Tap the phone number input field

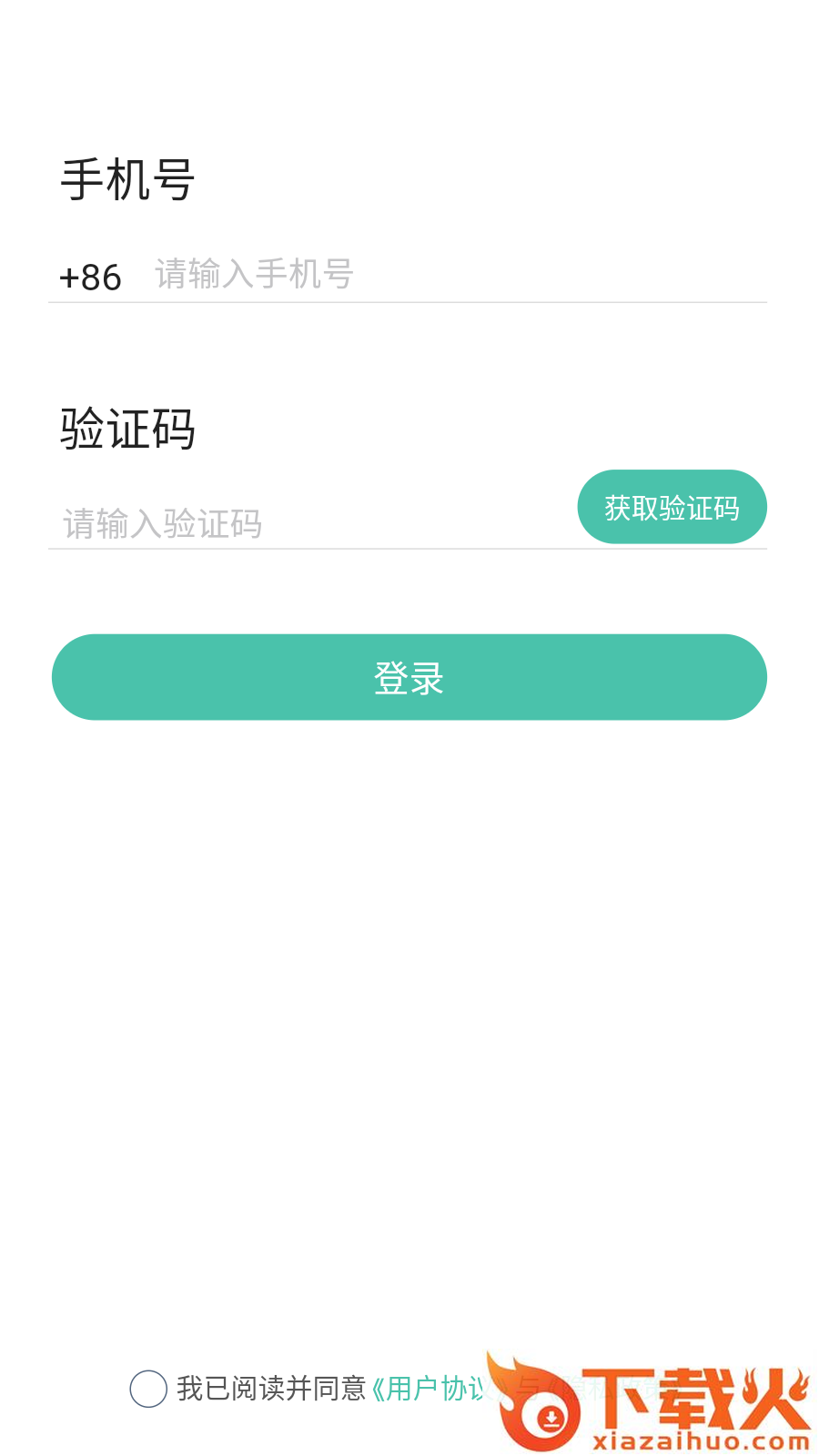455,274
